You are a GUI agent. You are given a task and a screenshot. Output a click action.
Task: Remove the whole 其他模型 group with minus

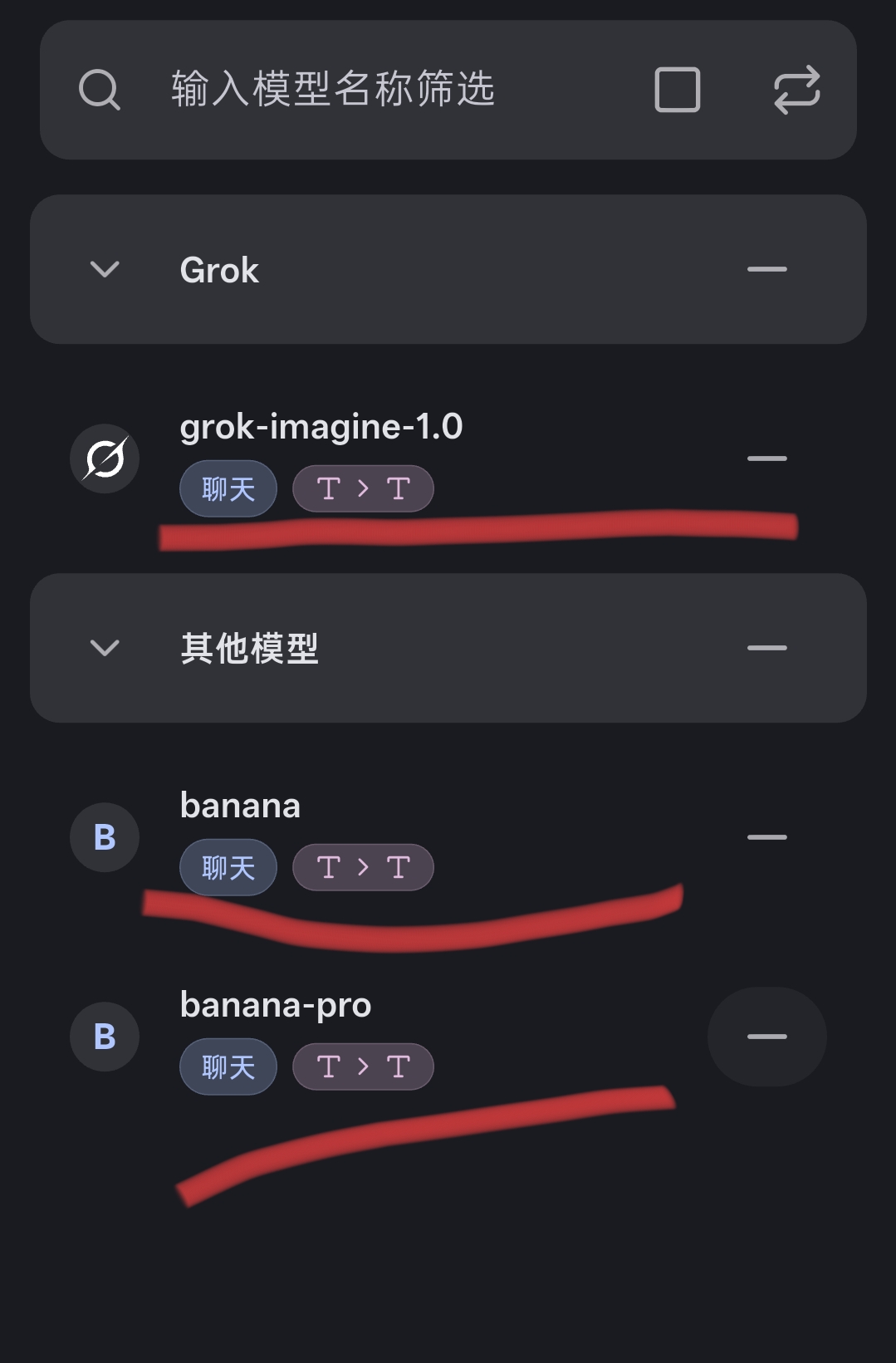point(766,648)
